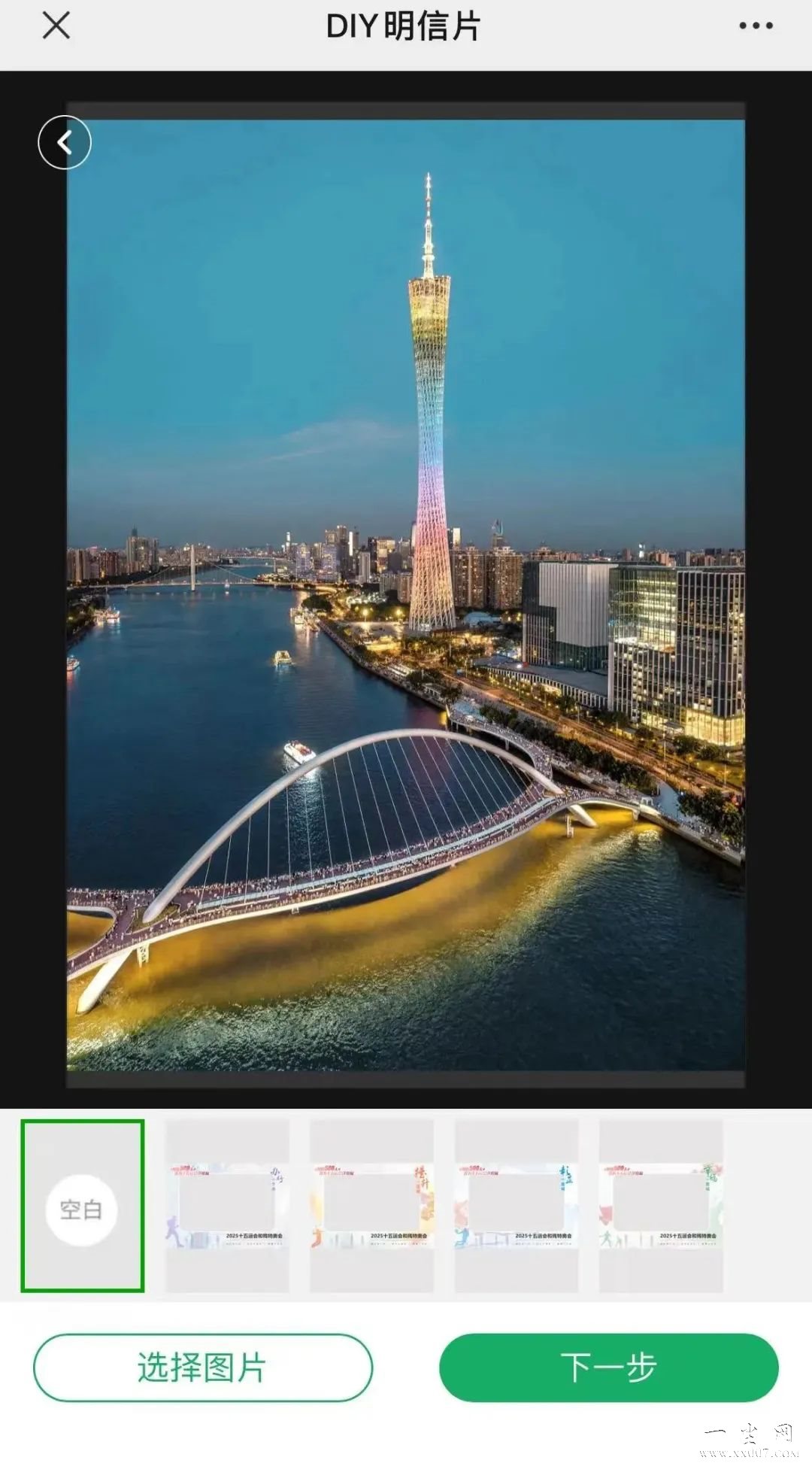Close the DIY明信片 mini program
Viewport: 812px width, 1463px height.
pyautogui.click(x=56, y=26)
